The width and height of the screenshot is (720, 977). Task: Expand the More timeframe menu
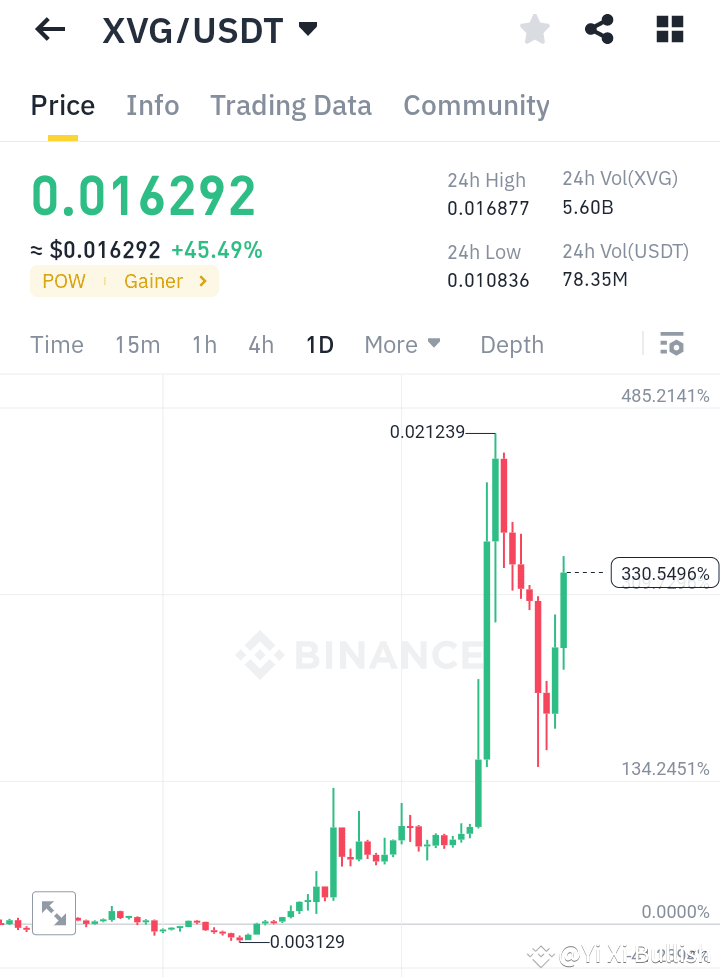402,344
